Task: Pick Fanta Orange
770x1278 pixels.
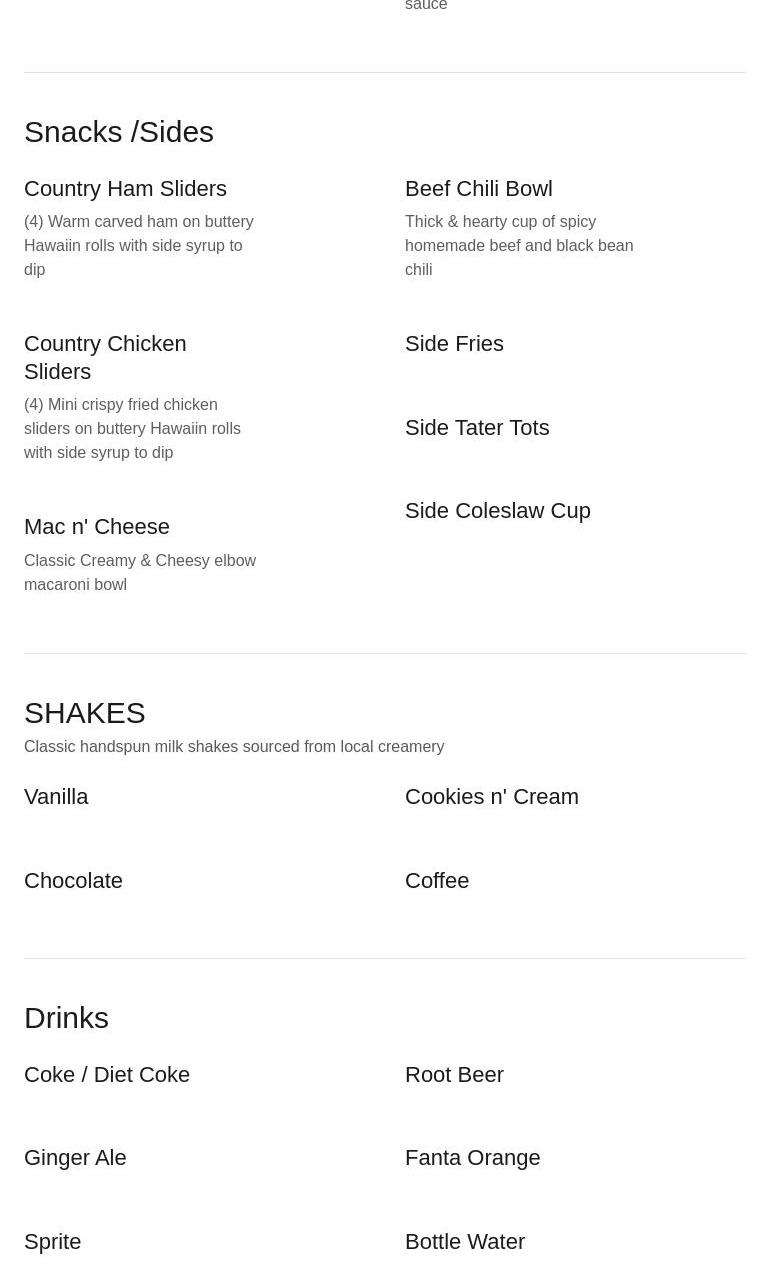Action: (x=472, y=1158)
